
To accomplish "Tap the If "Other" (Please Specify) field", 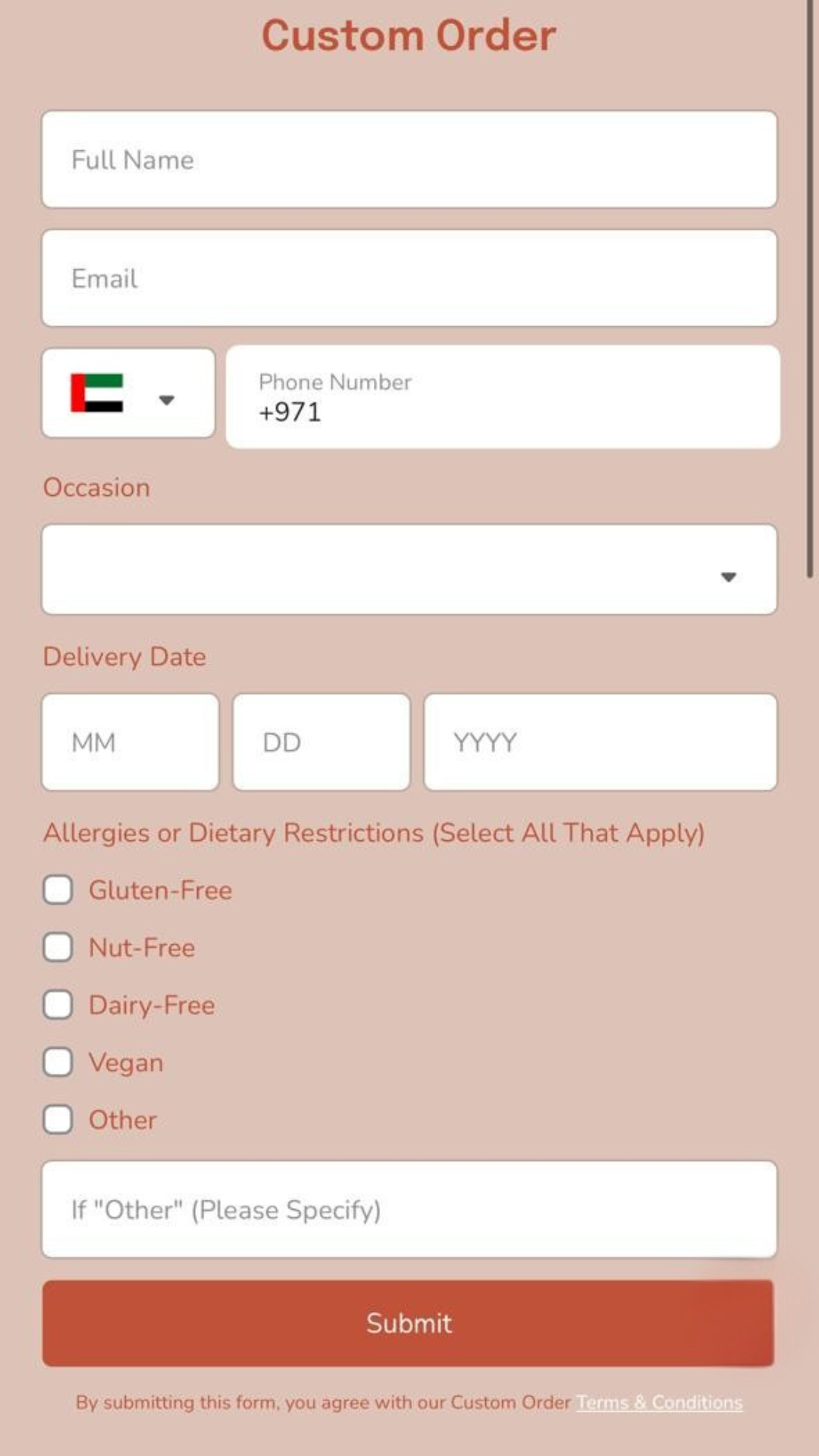I will coord(409,1210).
